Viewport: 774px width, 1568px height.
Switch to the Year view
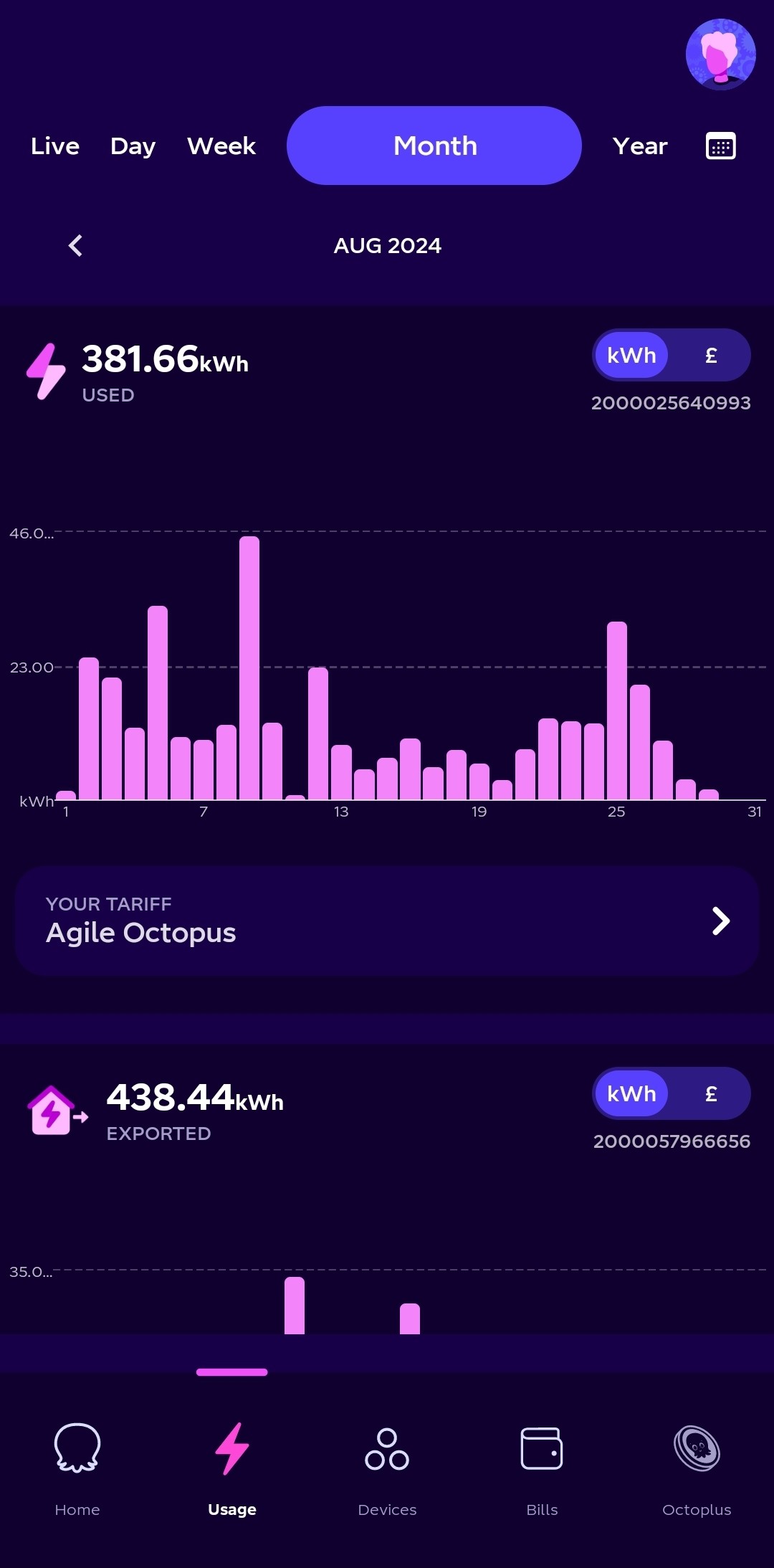(x=640, y=146)
